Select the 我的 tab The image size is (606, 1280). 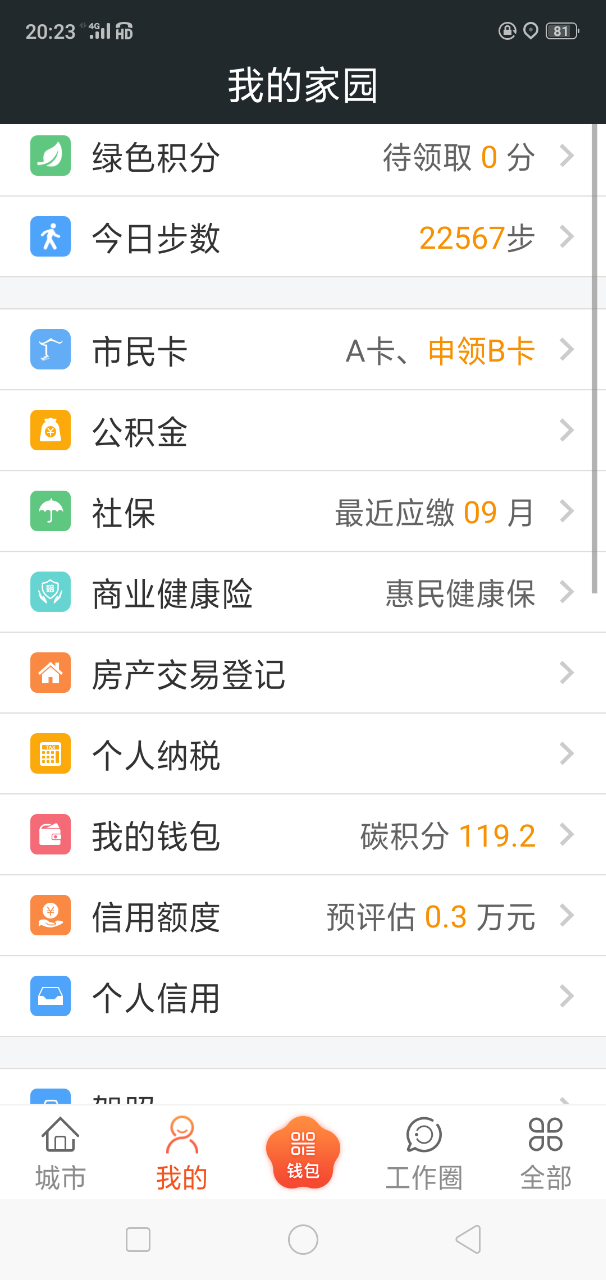(181, 1153)
